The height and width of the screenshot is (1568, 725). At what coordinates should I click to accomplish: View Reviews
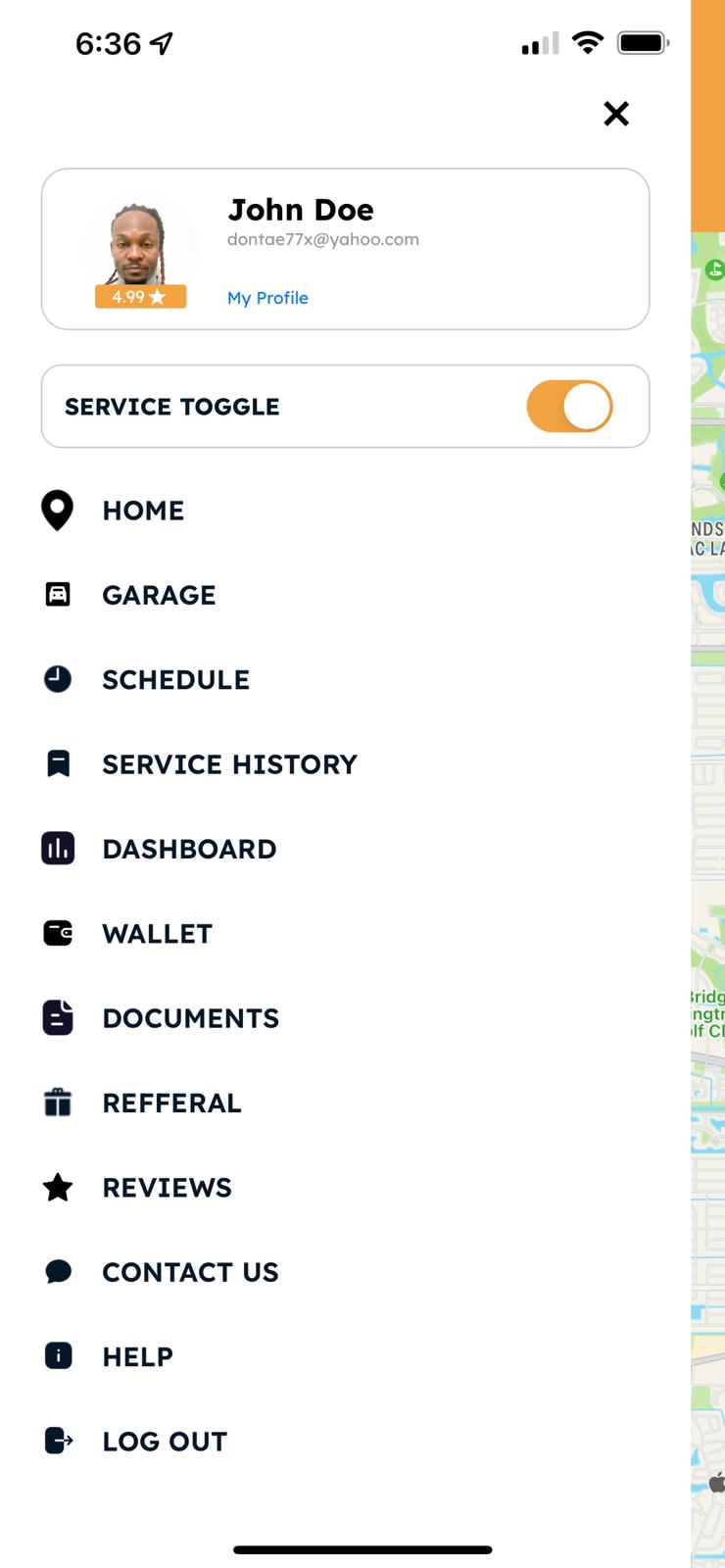click(167, 1188)
